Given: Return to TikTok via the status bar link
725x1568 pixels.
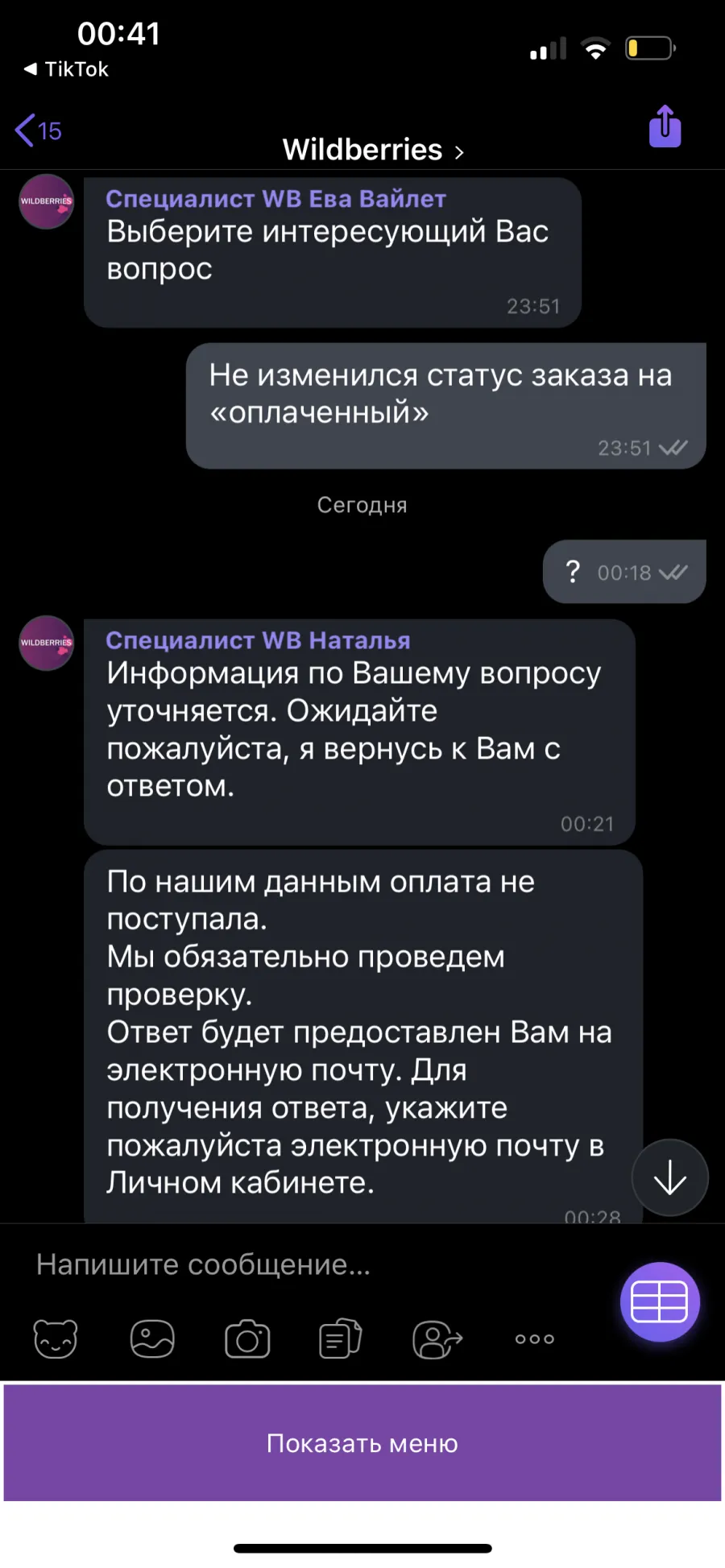Looking at the screenshot, I should coord(66,69).
